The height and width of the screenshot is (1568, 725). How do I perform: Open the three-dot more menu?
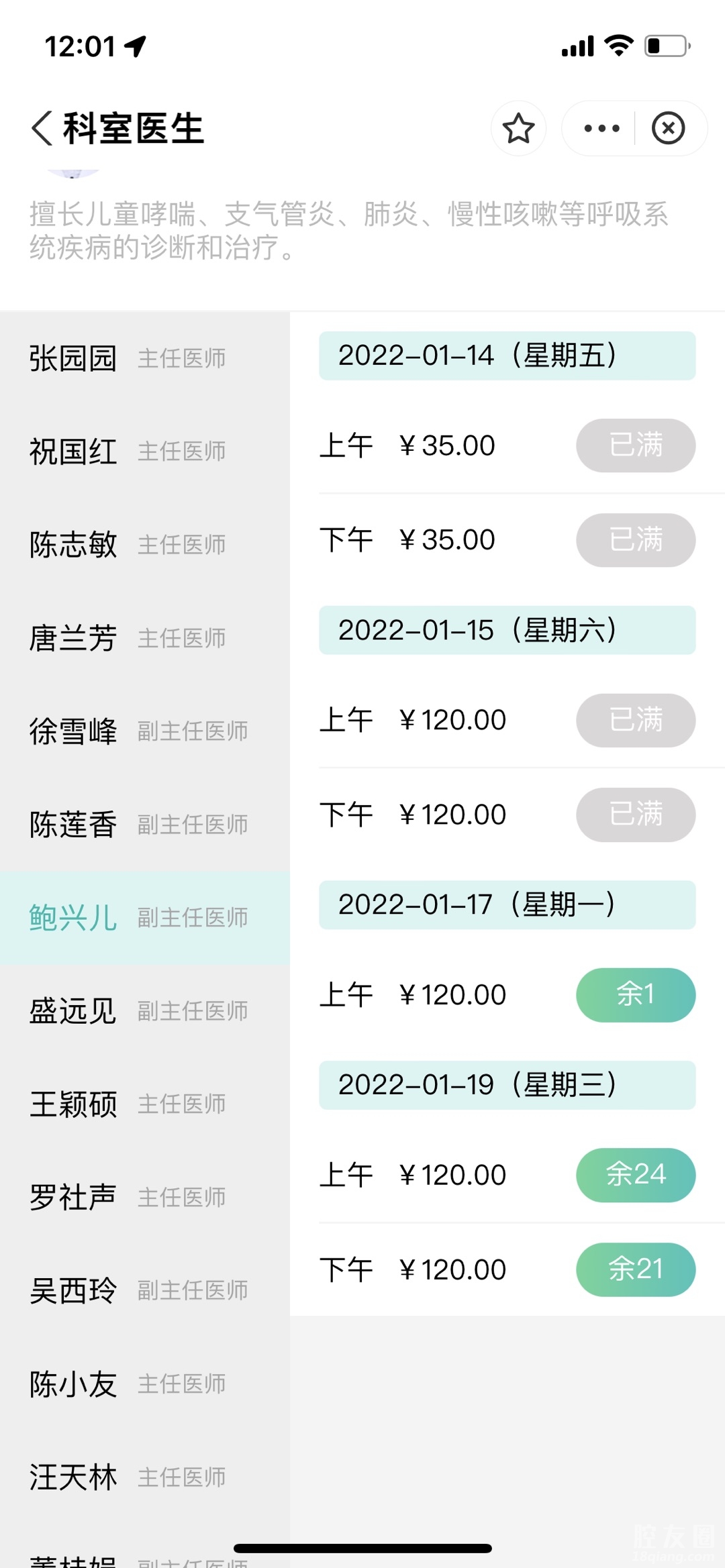point(601,128)
